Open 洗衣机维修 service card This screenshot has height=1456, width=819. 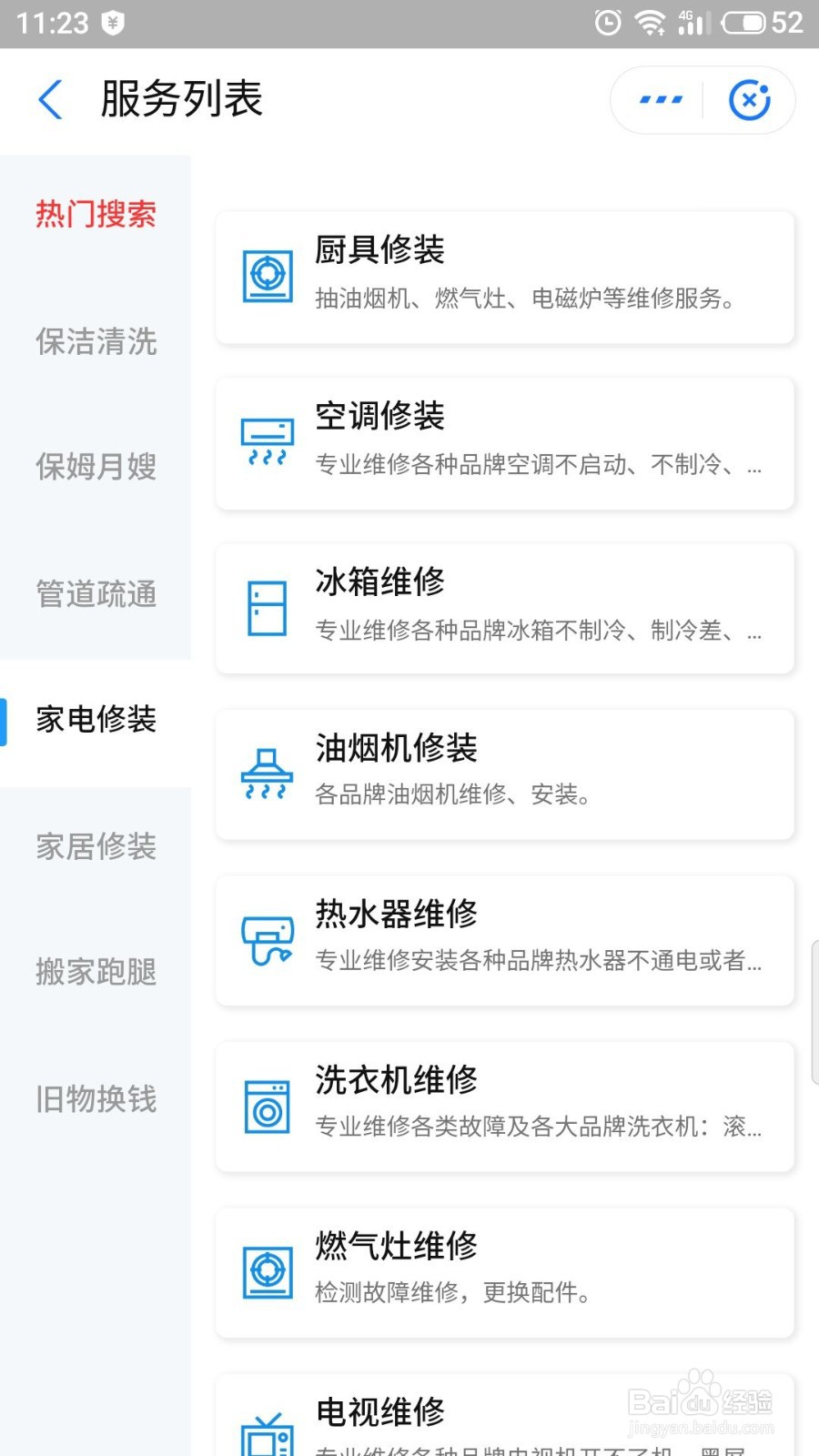505,1107
